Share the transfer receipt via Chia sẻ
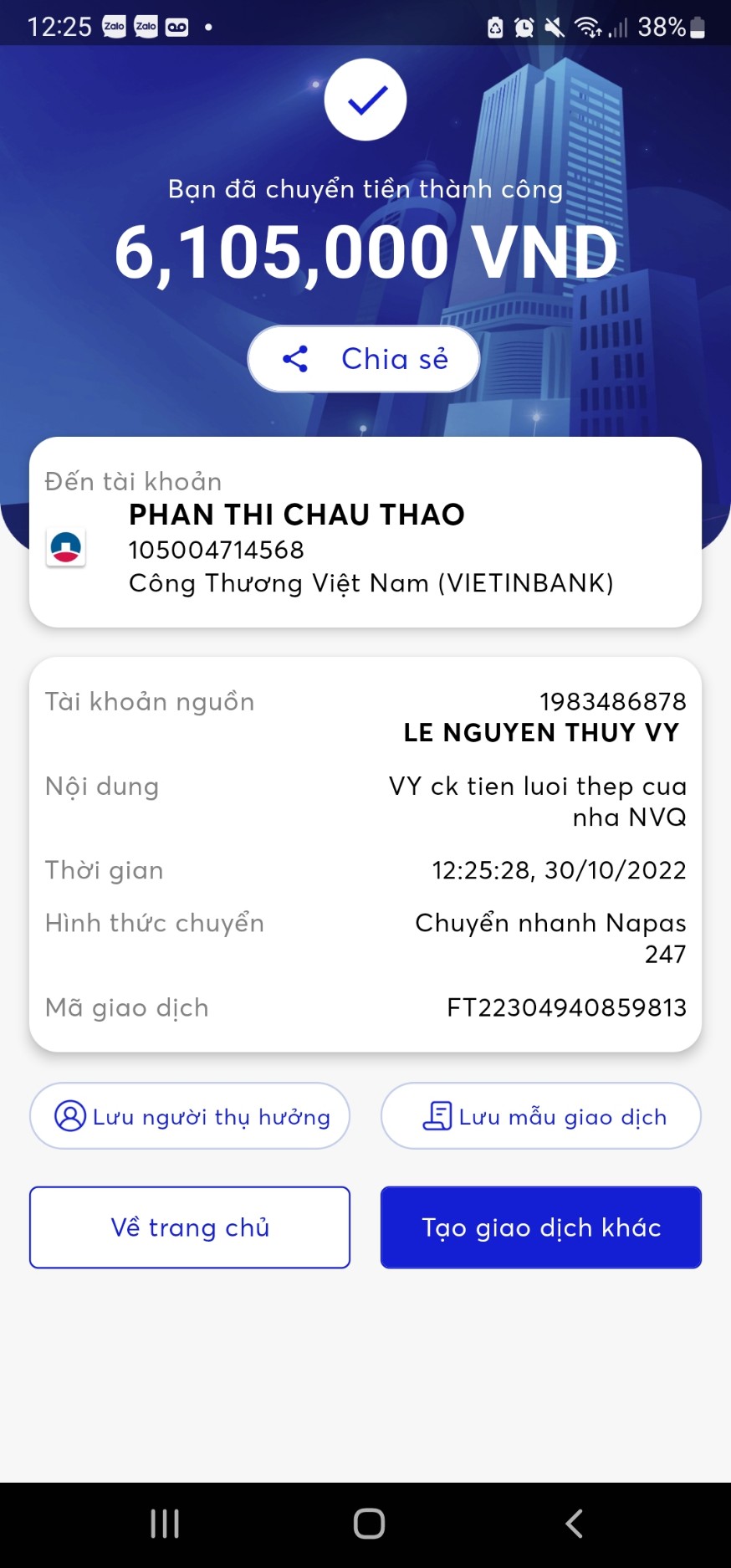Viewport: 731px width, 1568px height. click(x=364, y=359)
